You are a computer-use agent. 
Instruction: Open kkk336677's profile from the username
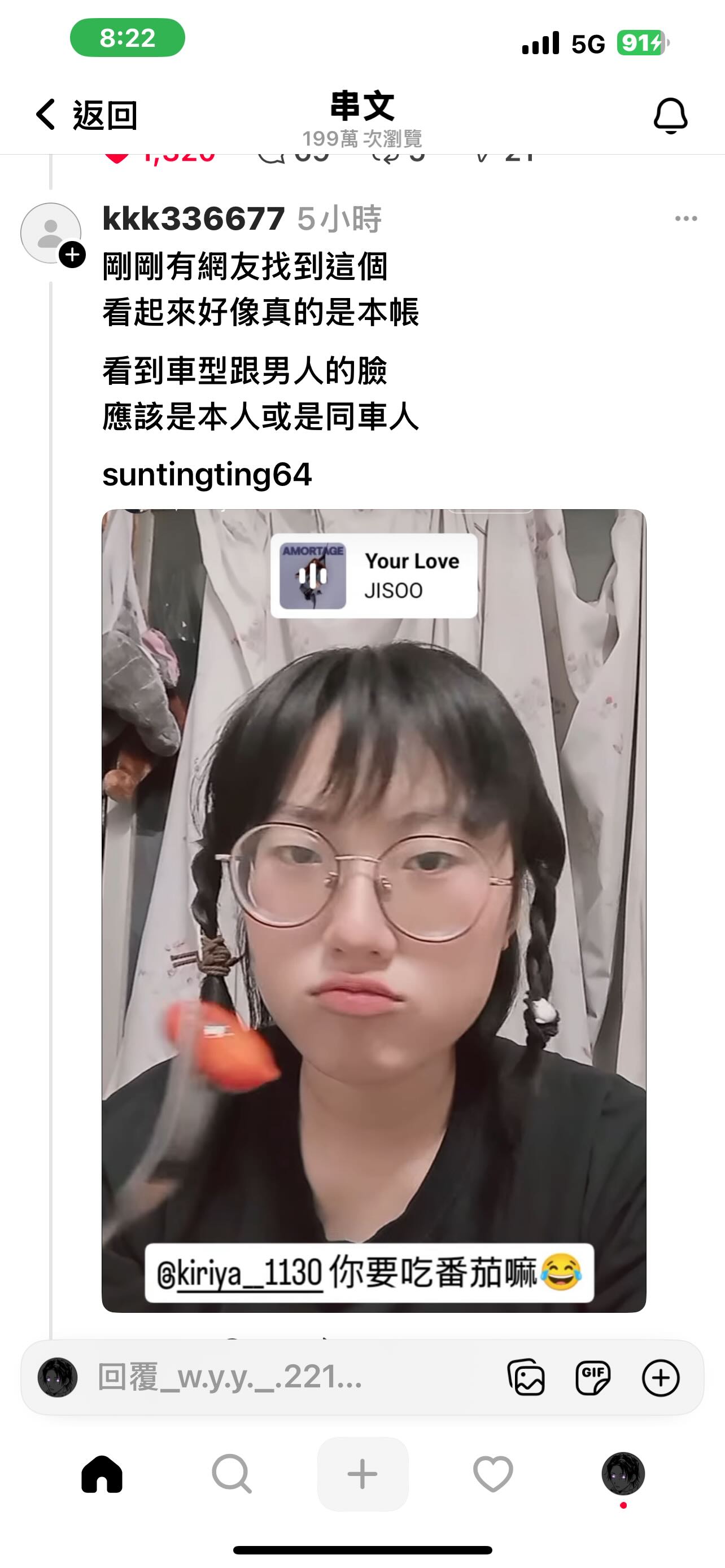pyautogui.click(x=194, y=218)
